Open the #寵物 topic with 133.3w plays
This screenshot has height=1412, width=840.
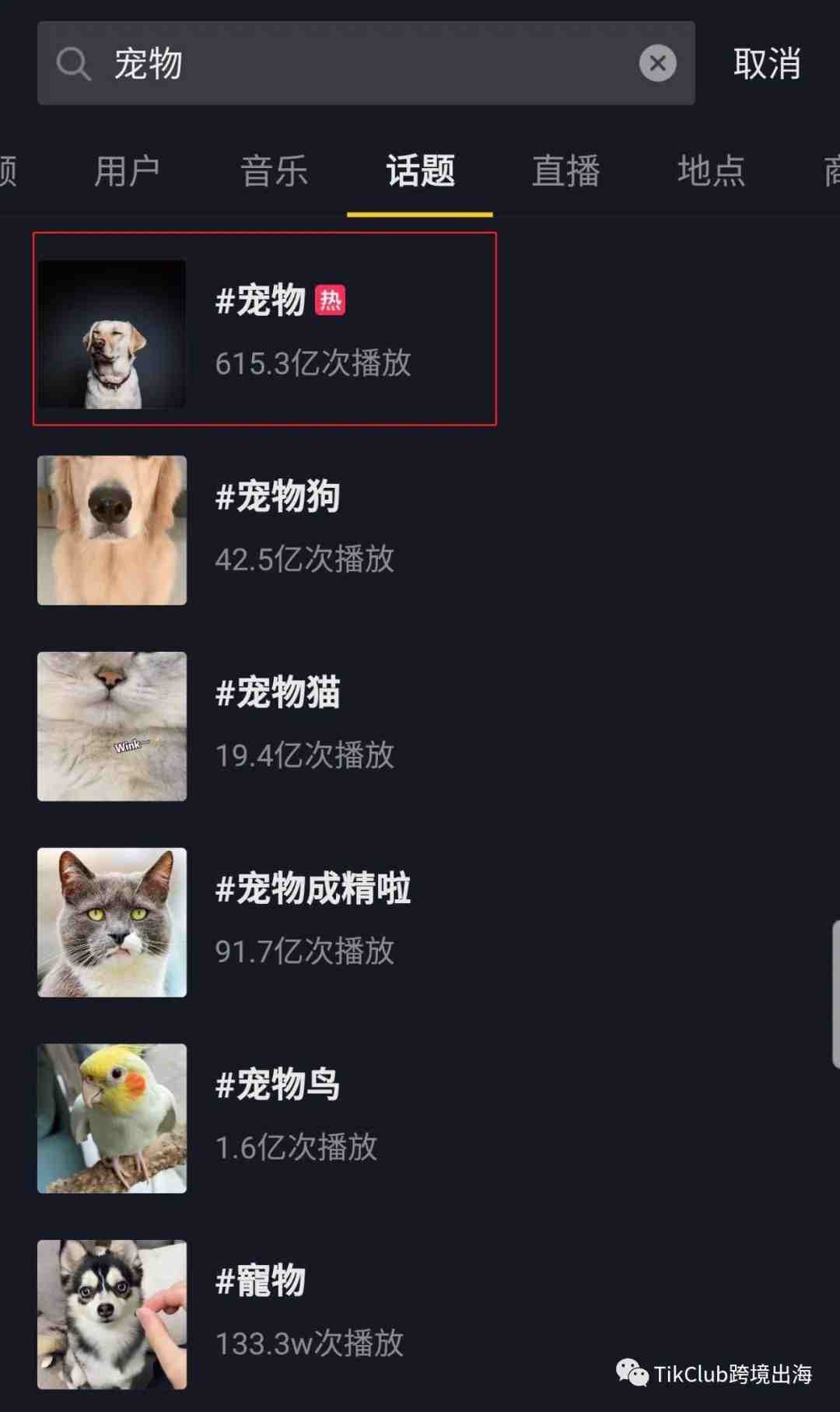point(420,1314)
